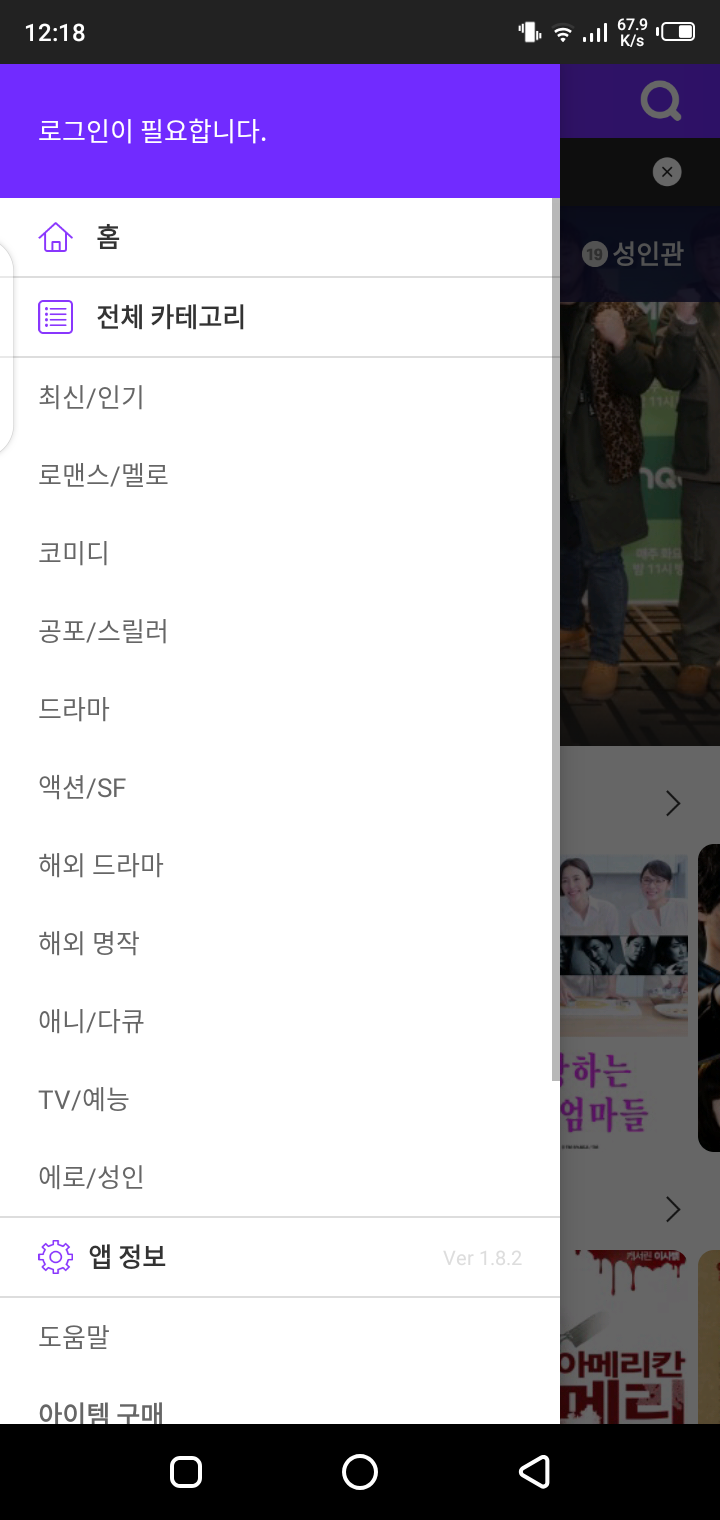Go to 해외 명작 category
The width and height of the screenshot is (720, 1520).
point(89,943)
